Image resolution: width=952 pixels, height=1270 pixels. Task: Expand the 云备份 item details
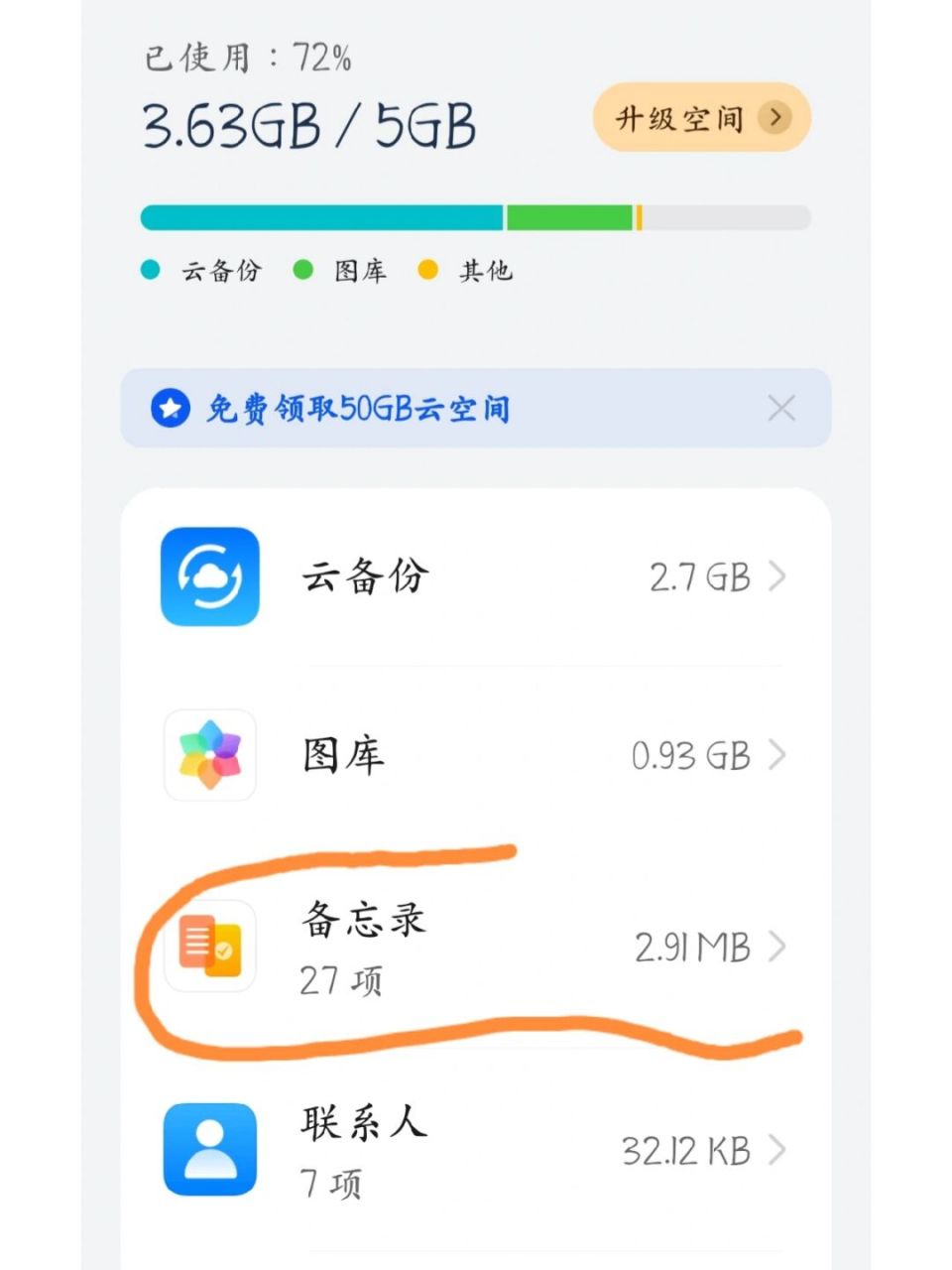coord(779,578)
